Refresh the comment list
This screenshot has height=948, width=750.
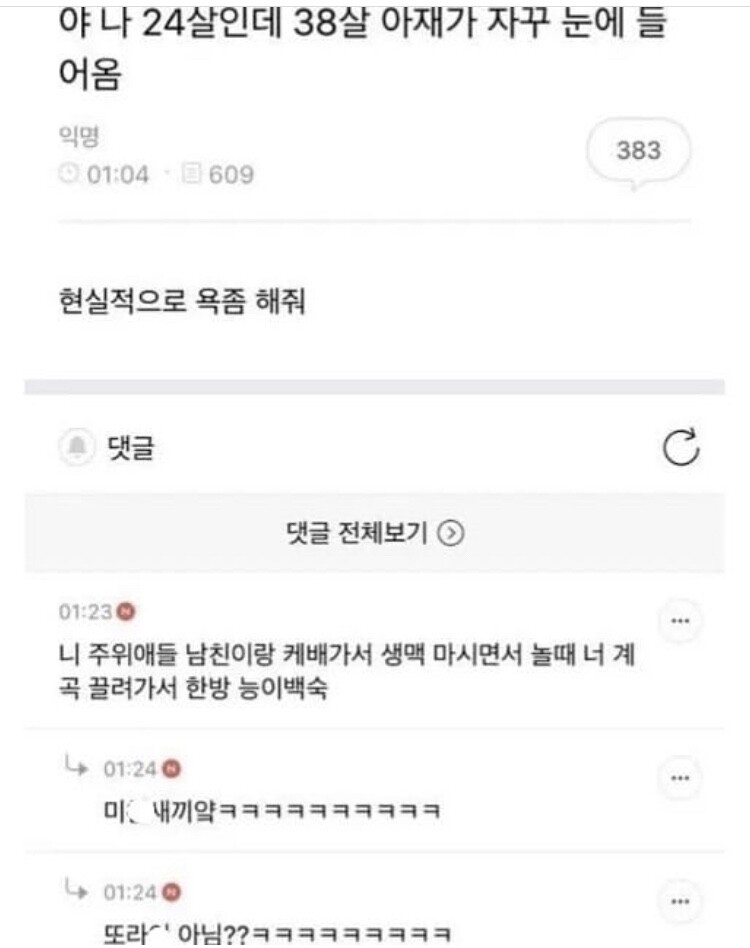(x=682, y=446)
